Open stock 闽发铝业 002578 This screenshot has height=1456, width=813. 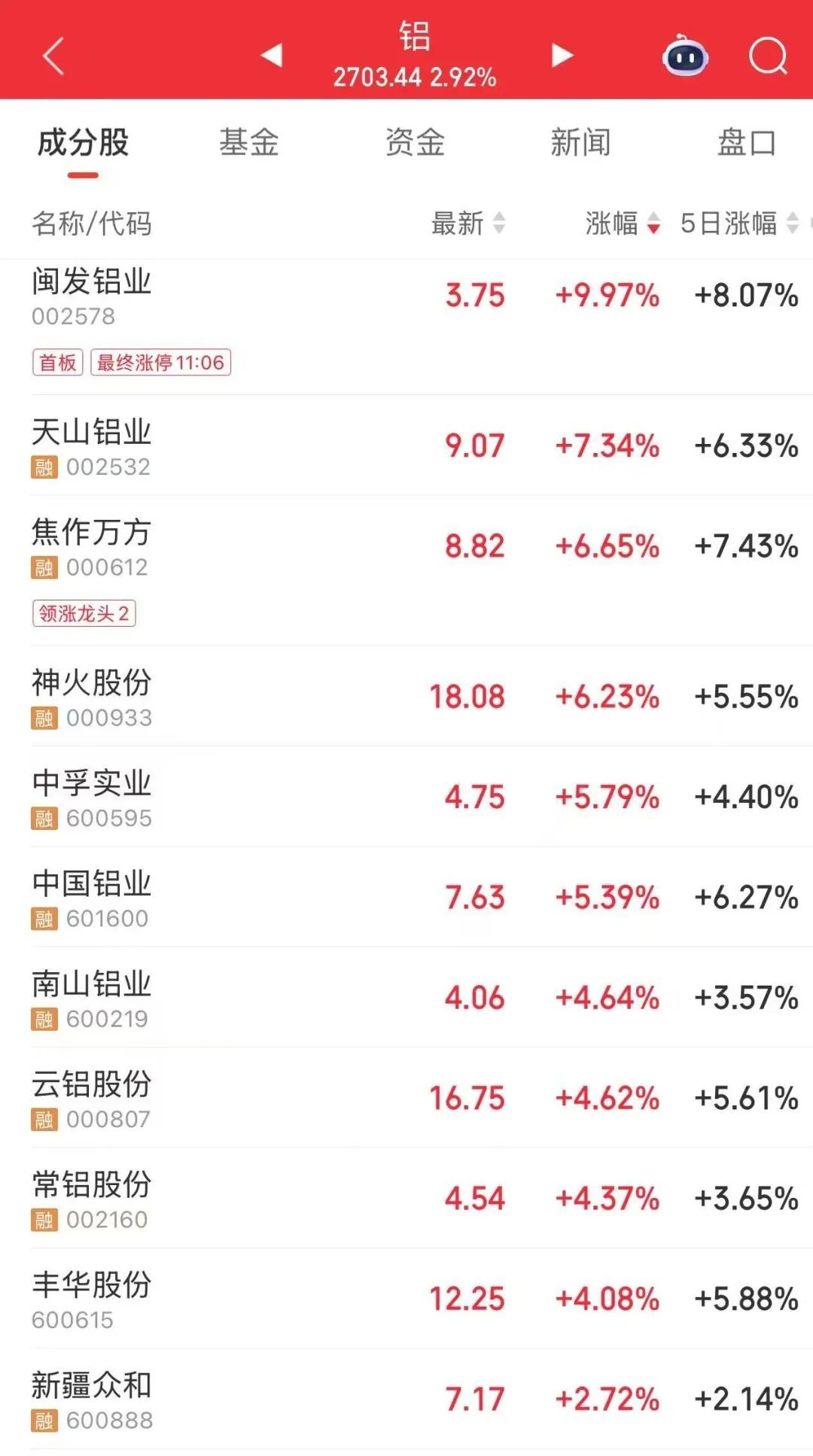point(92,296)
